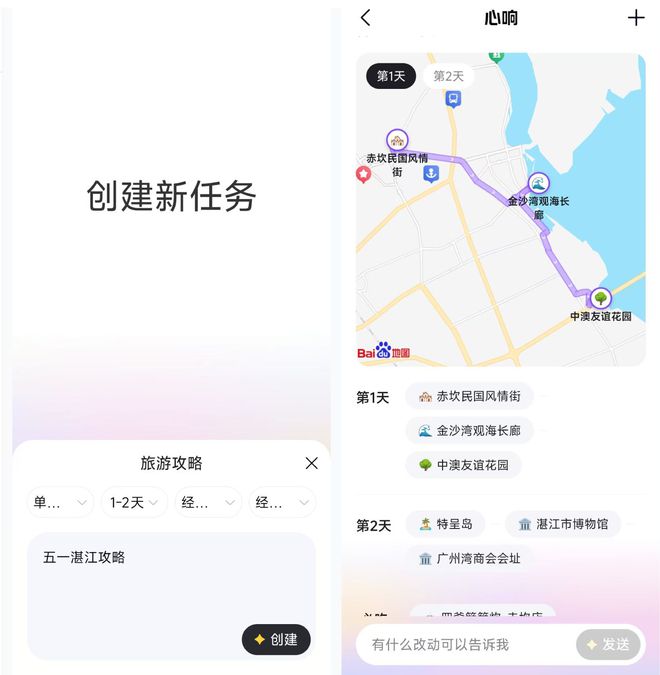Open the 1-2天 duration dropdown
This screenshot has height=675, width=660.
click(x=134, y=502)
